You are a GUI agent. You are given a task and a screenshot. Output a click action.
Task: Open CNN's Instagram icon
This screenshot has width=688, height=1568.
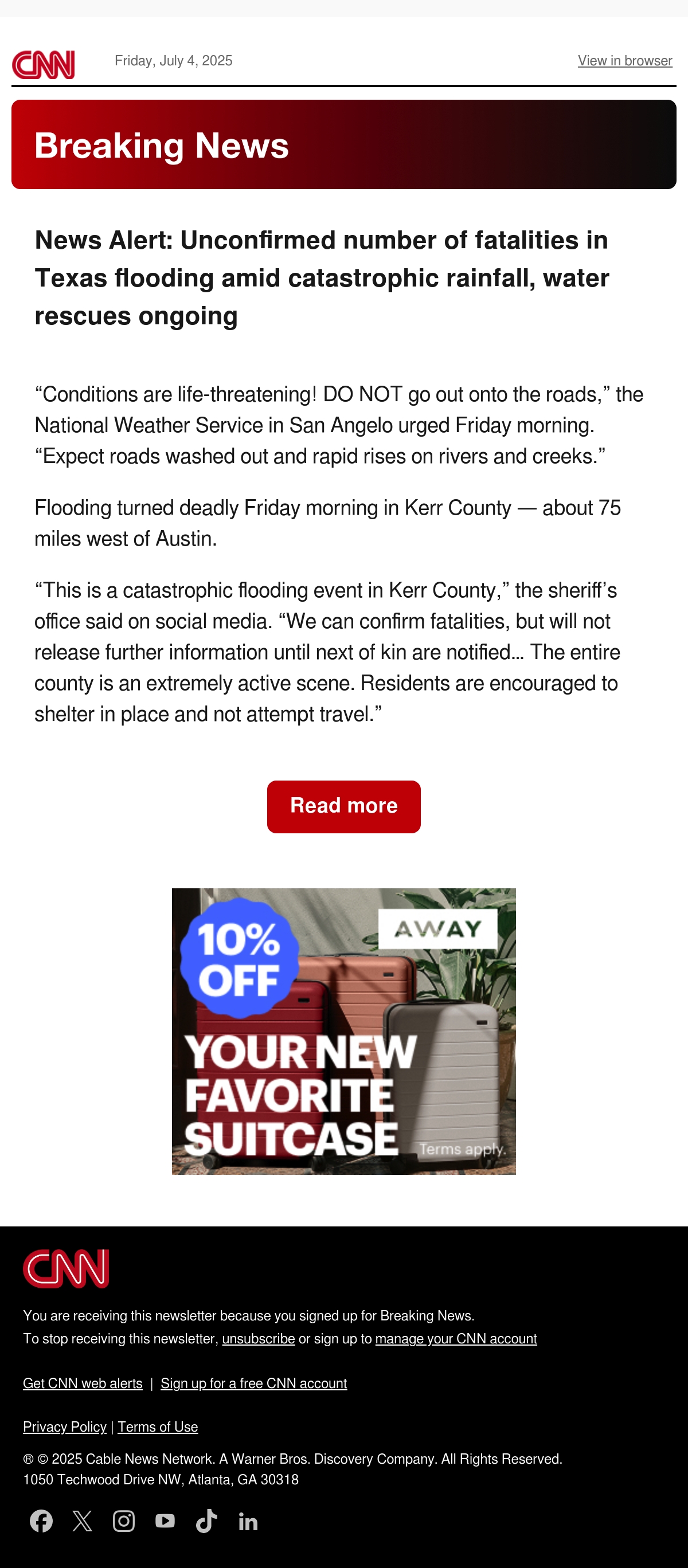(124, 1520)
